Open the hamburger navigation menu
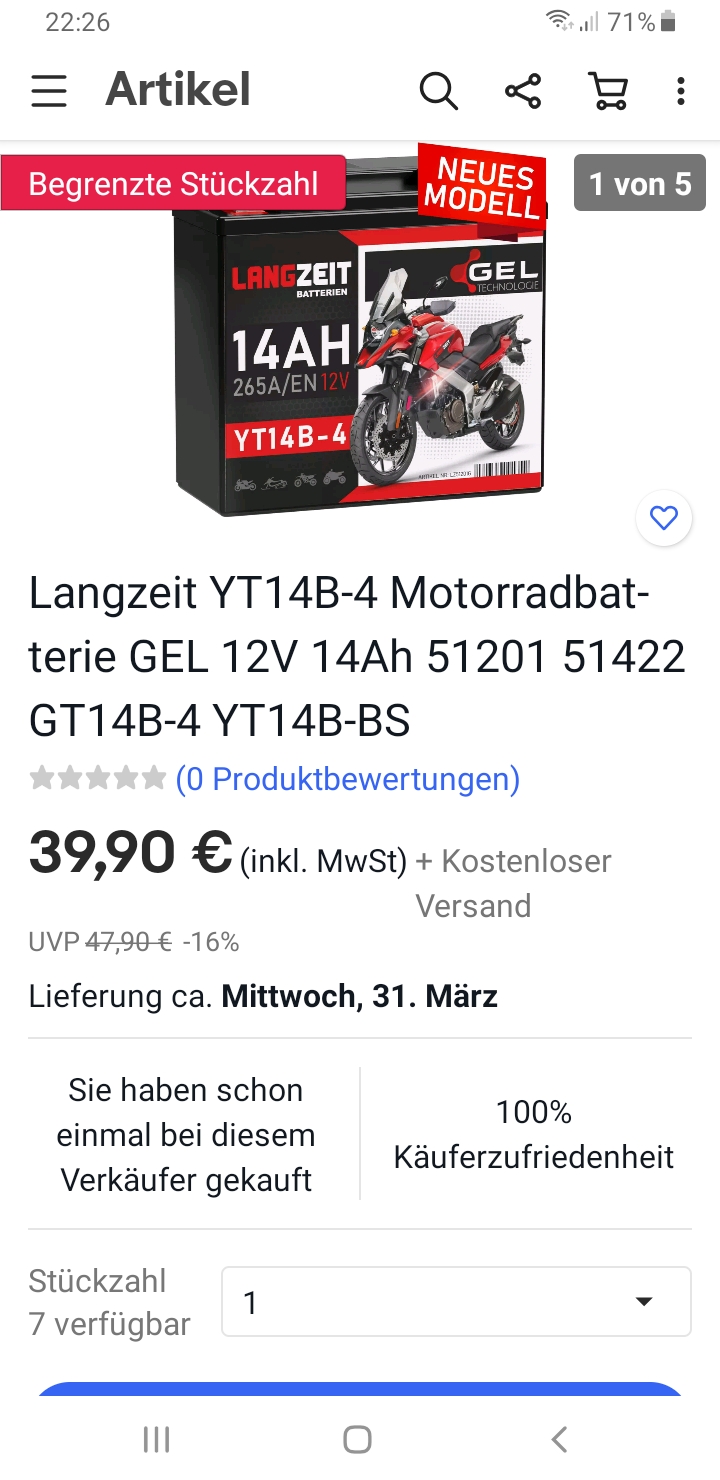The height and width of the screenshot is (1480, 720). [x=48, y=91]
